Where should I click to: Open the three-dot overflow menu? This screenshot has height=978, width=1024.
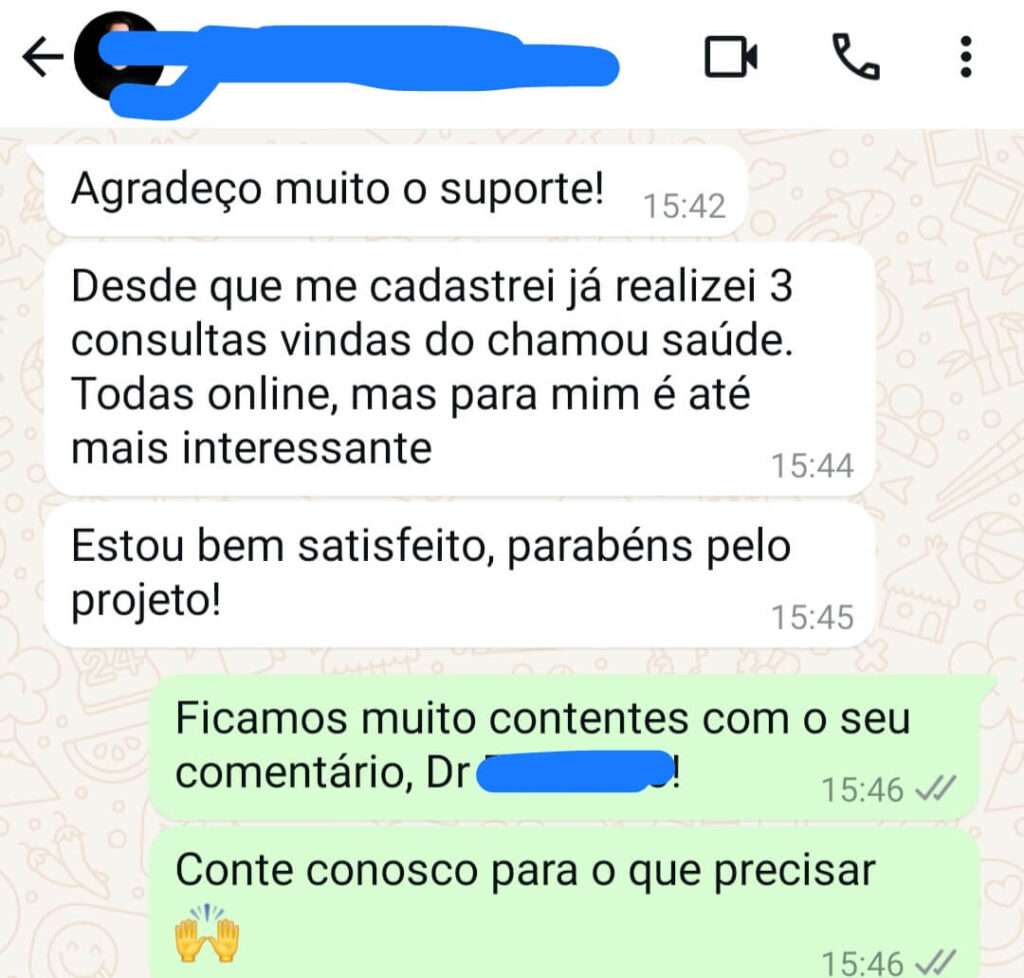(965, 57)
